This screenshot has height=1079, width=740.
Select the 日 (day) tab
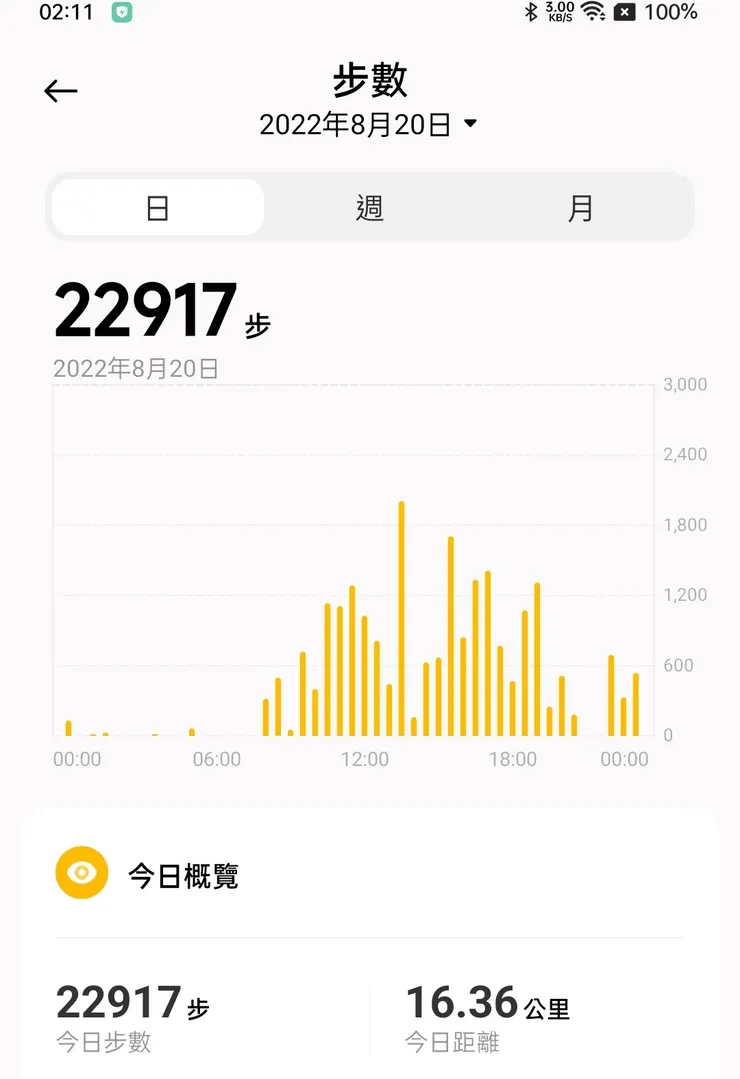157,207
